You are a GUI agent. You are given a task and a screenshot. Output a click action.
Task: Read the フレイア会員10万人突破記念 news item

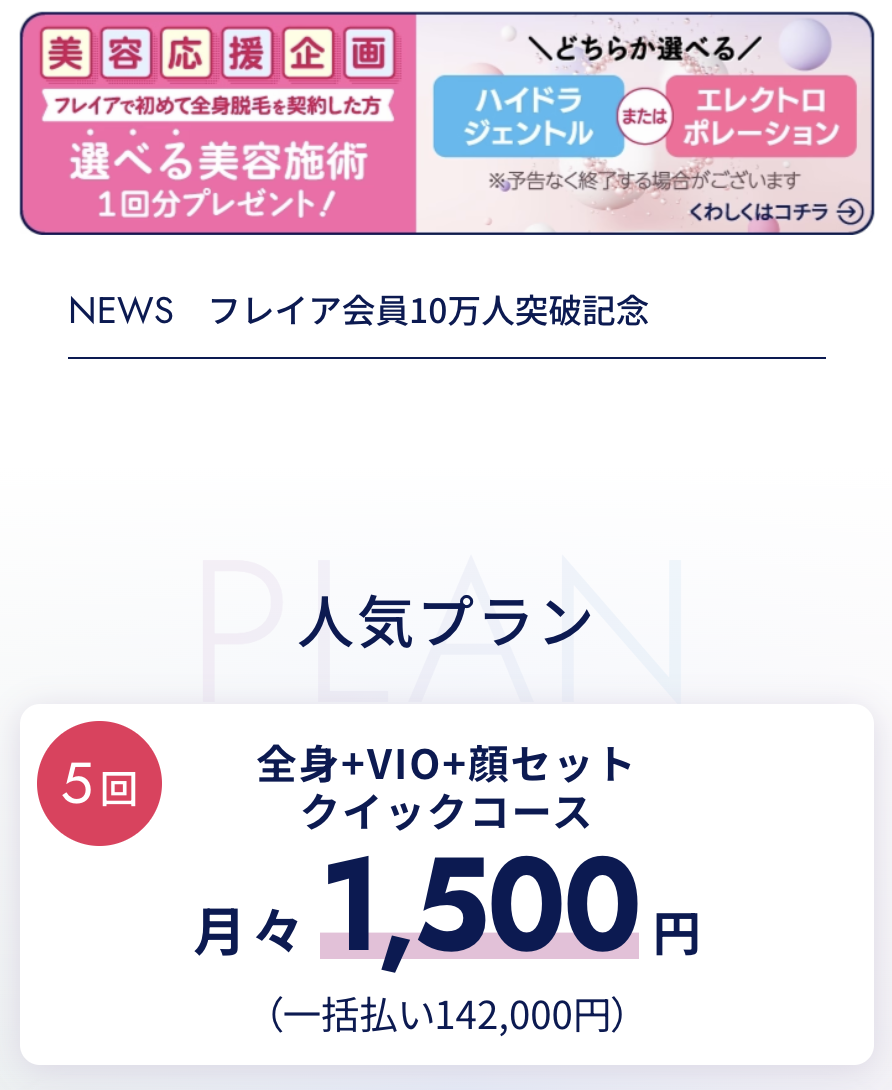(x=429, y=311)
